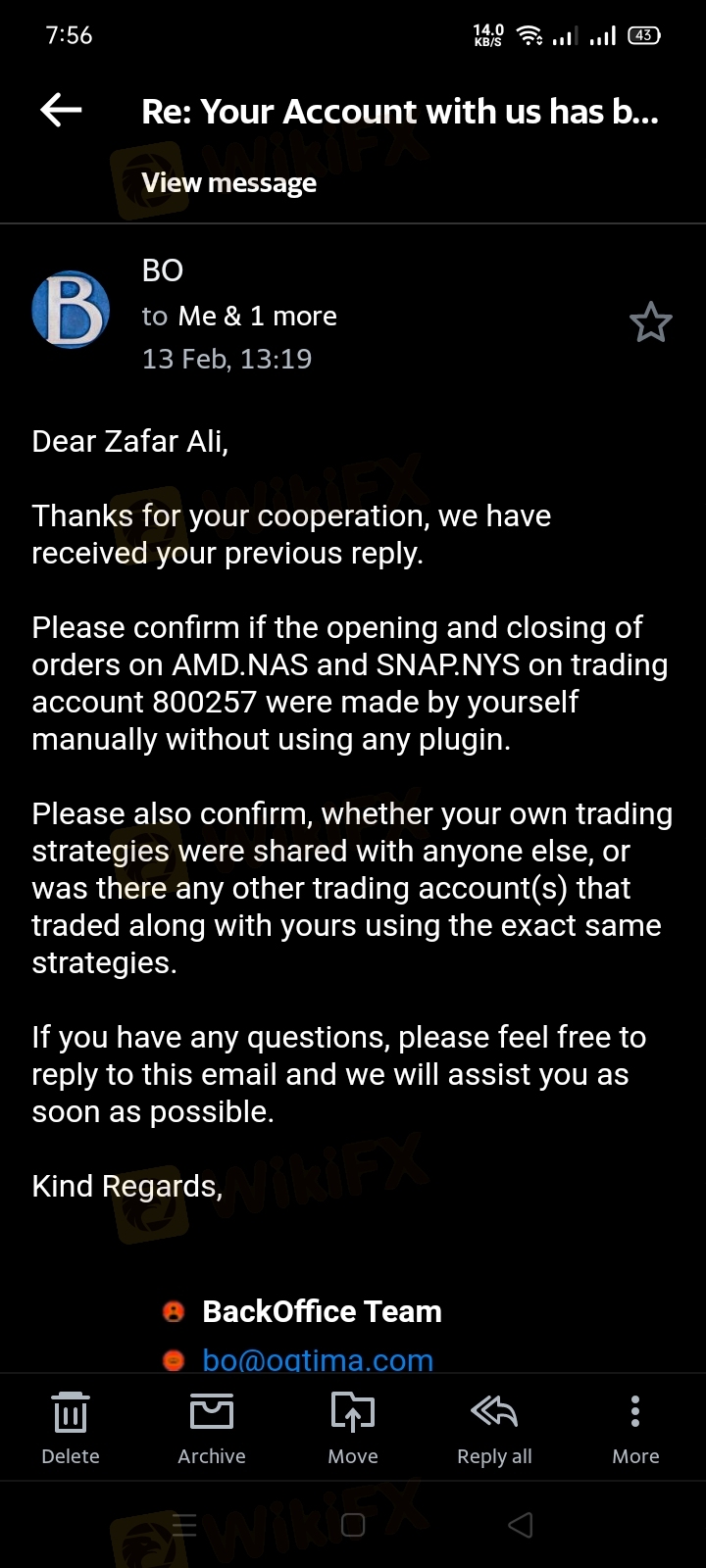Open the BO sender avatar
706x1568 pixels.
pyautogui.click(x=71, y=311)
